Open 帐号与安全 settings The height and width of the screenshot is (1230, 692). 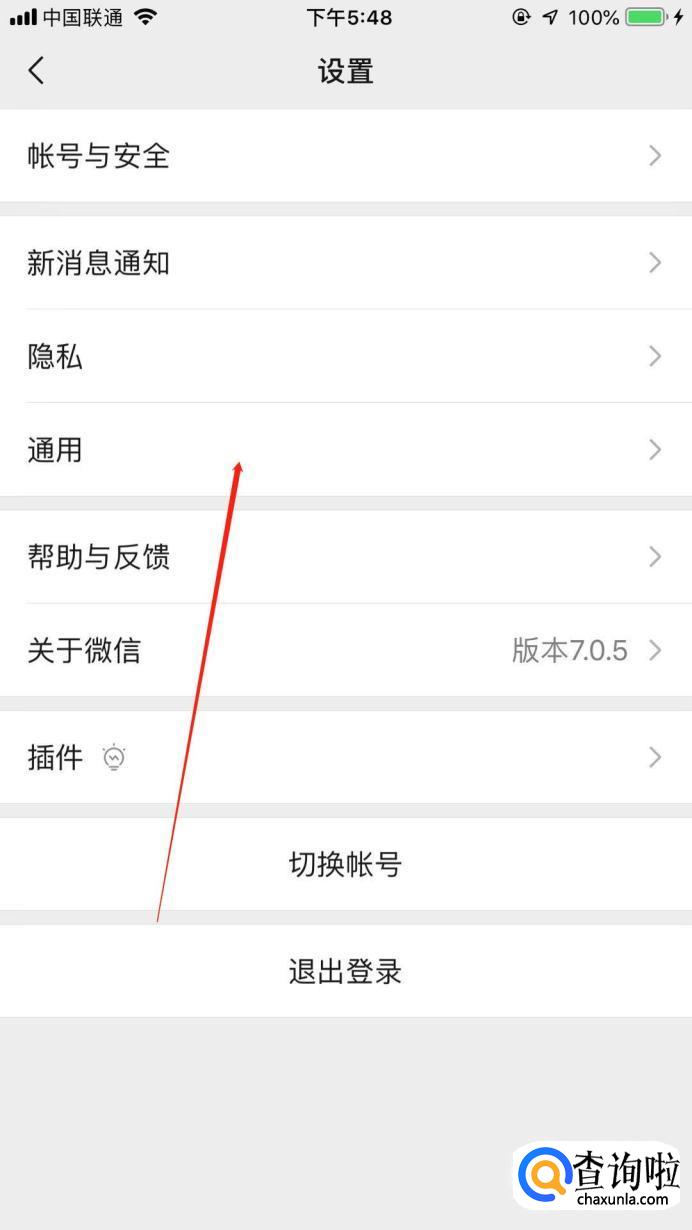(345, 156)
